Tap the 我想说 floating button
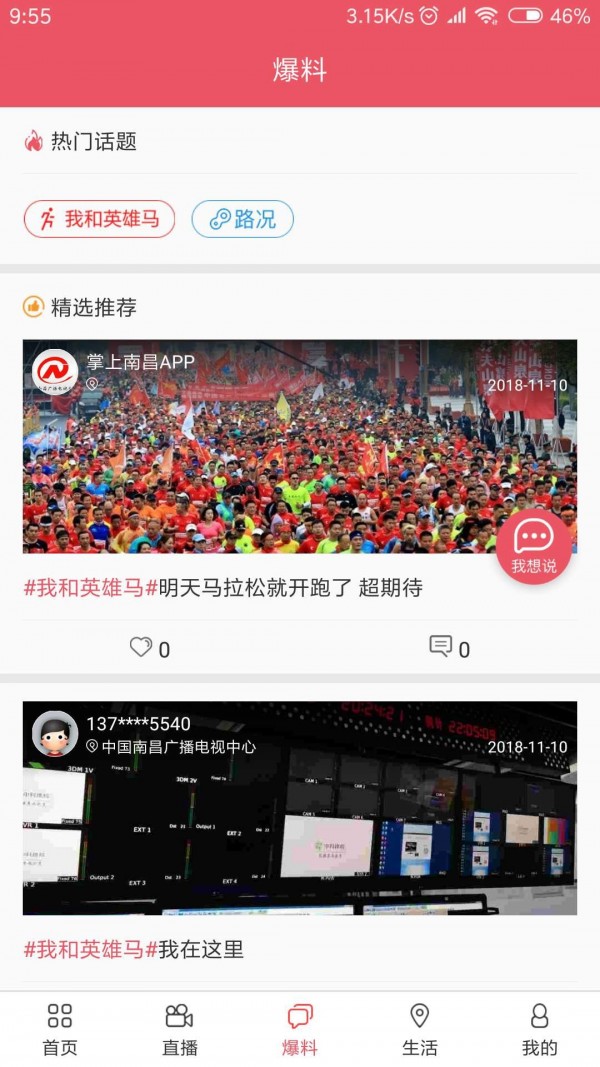This screenshot has width=600, height=1067. coord(533,546)
